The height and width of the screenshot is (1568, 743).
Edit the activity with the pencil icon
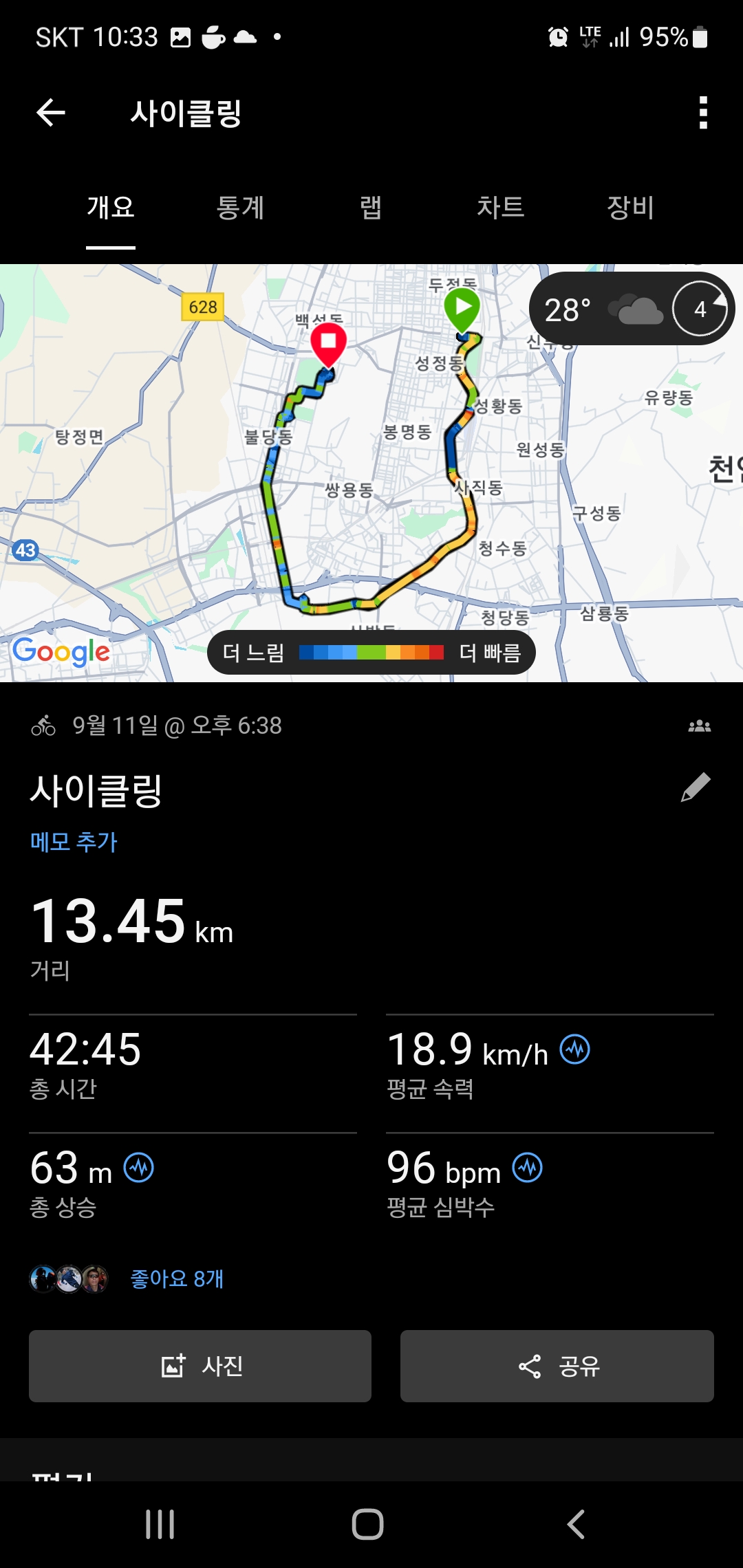695,787
